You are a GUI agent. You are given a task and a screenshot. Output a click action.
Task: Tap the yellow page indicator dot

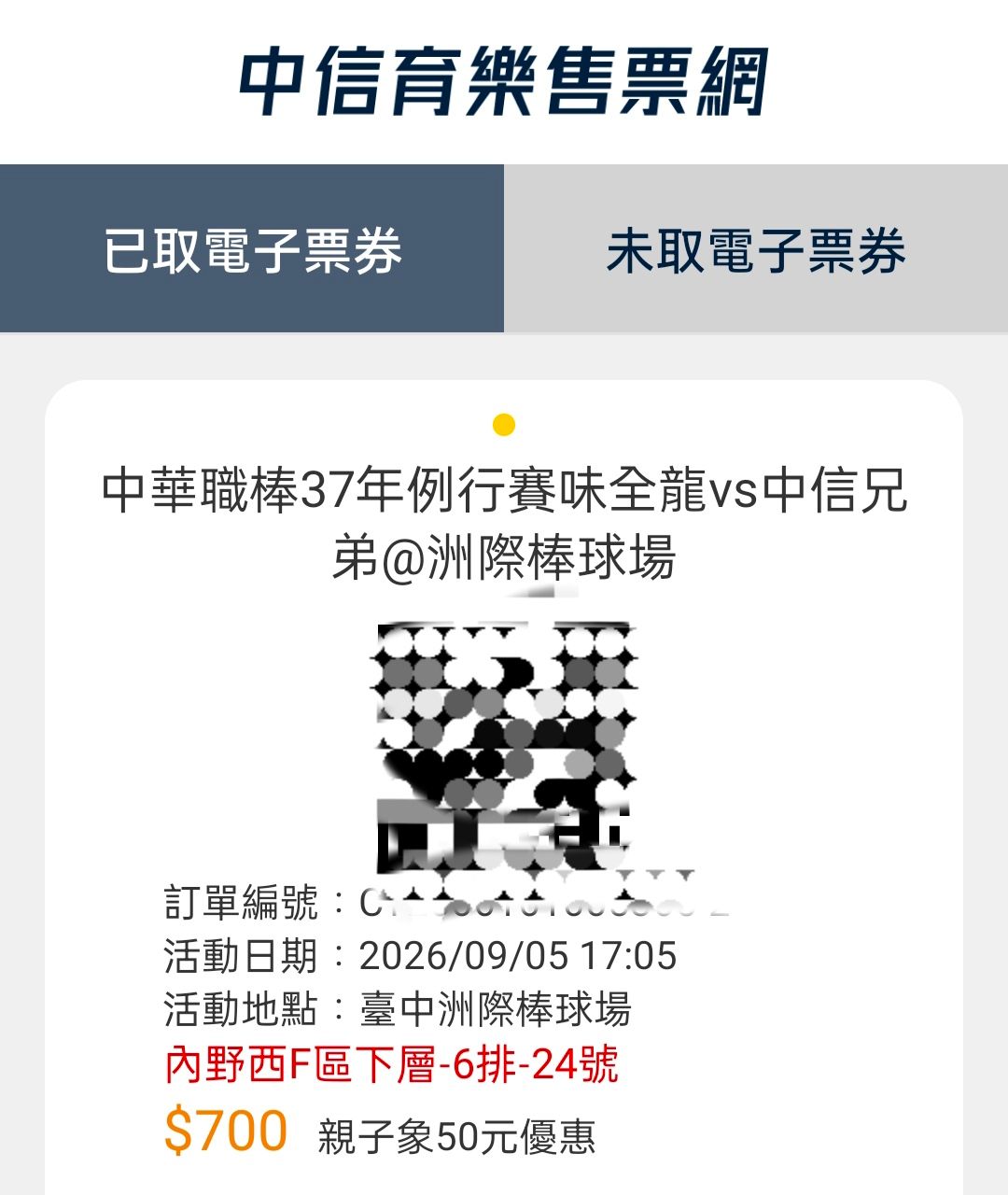pyautogui.click(x=504, y=425)
